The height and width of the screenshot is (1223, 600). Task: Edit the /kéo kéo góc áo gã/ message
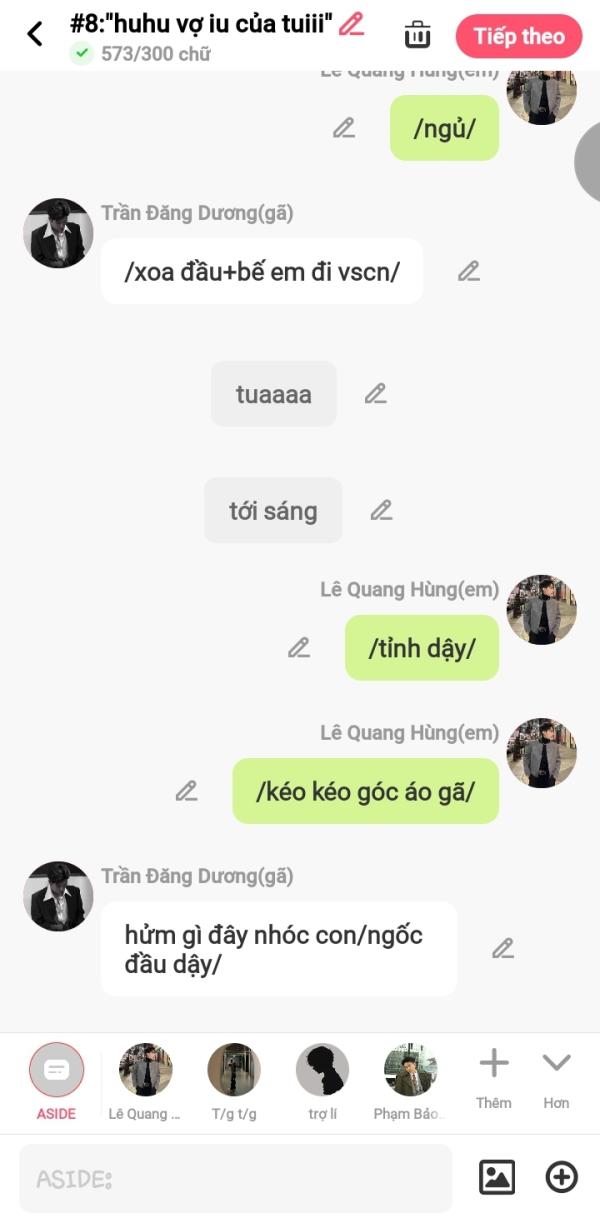point(187,791)
